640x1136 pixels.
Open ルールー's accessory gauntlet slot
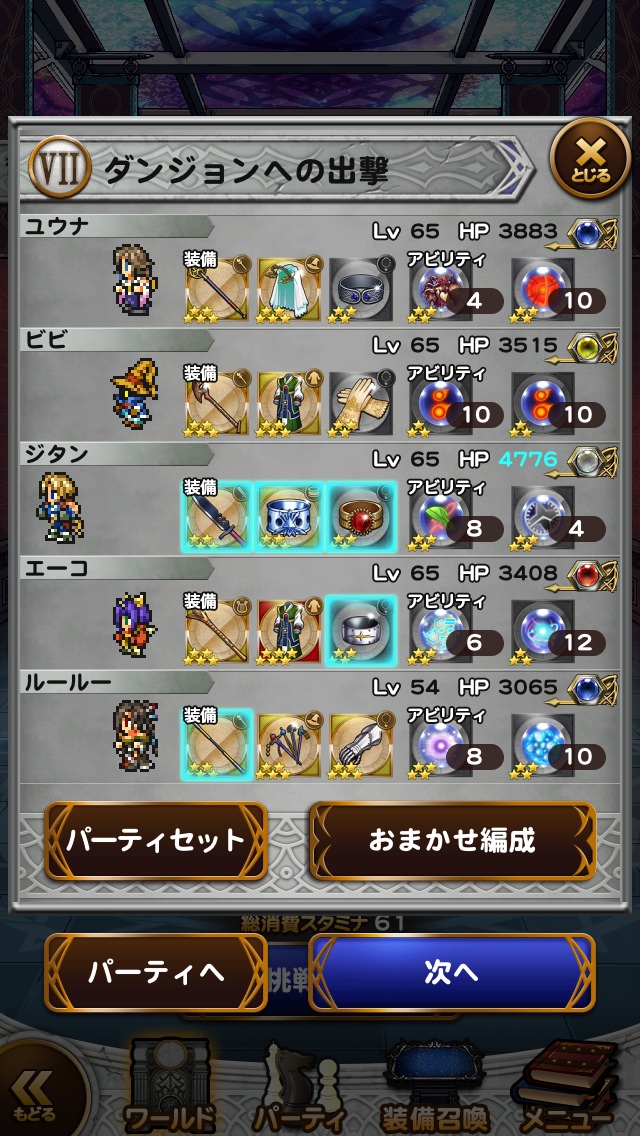coord(361,744)
